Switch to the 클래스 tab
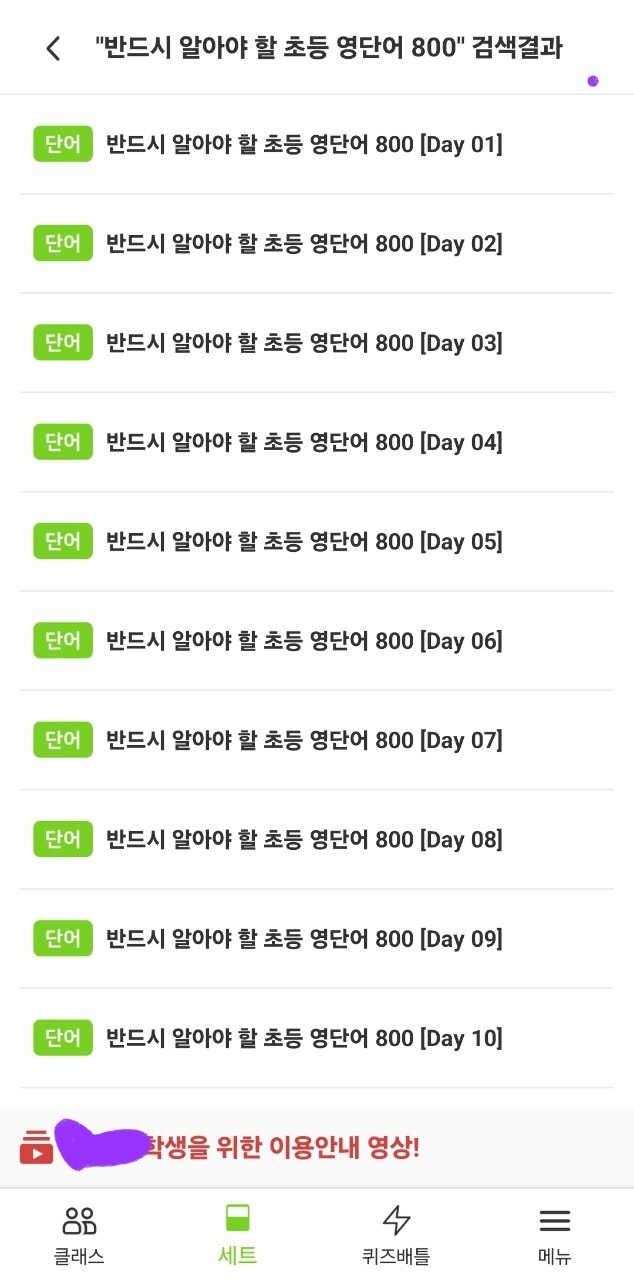Screen dimensions: 634x1280 pos(79,1235)
